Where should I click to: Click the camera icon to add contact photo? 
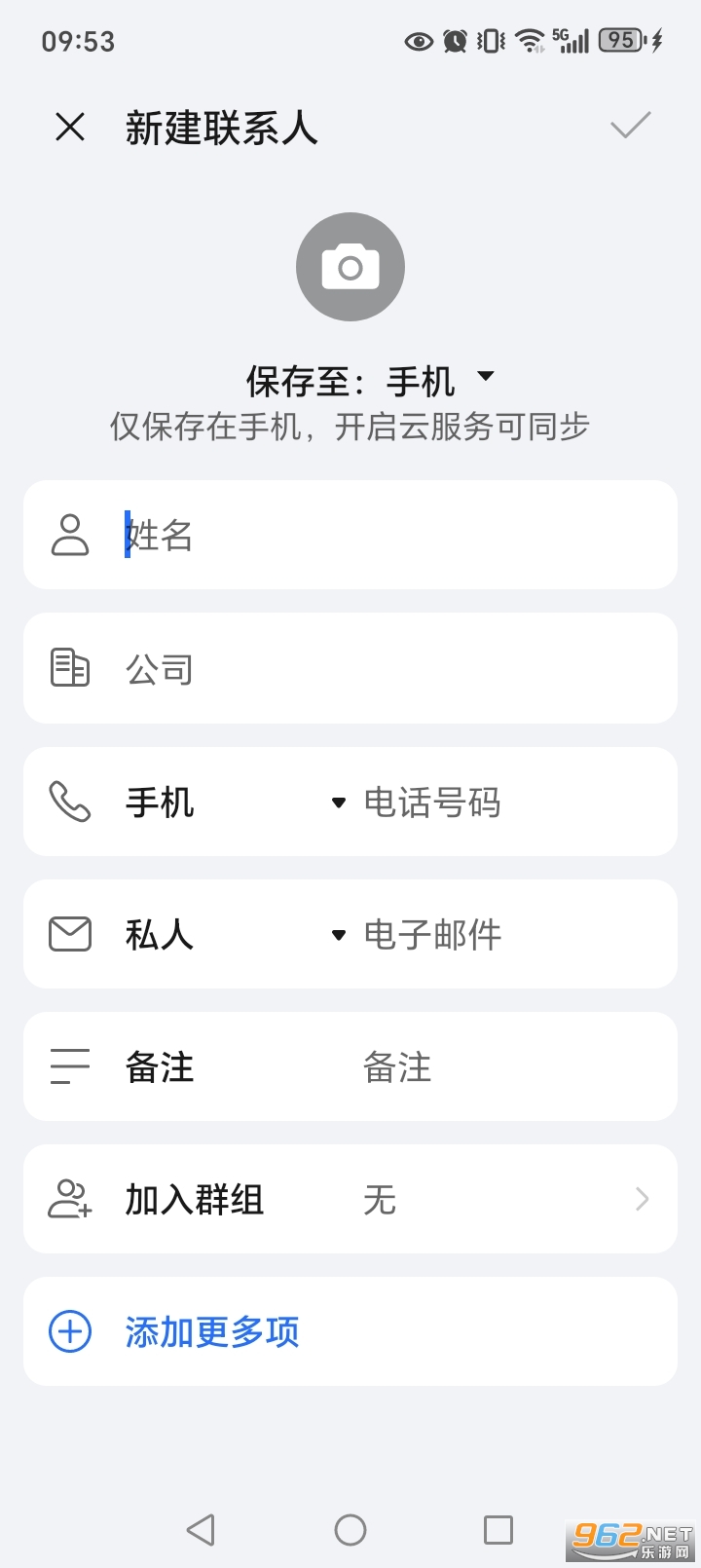coord(350,267)
